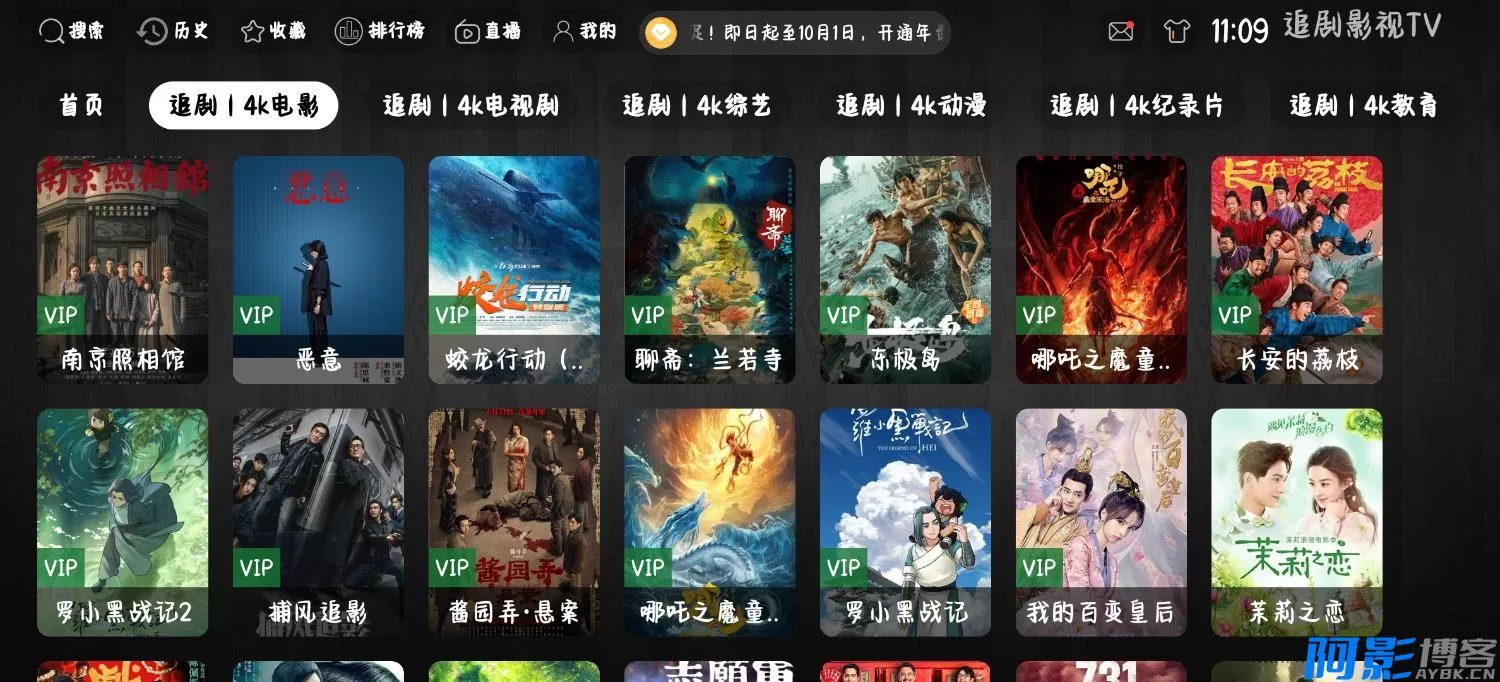Switch to 追剧 | 4k综艺 tab
1500x682 pixels.
[x=696, y=106]
